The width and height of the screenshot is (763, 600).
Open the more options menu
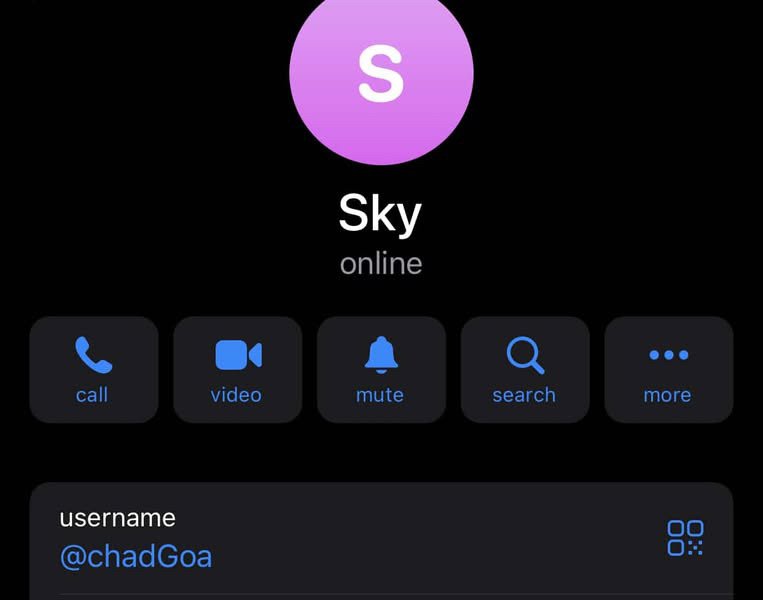click(668, 369)
